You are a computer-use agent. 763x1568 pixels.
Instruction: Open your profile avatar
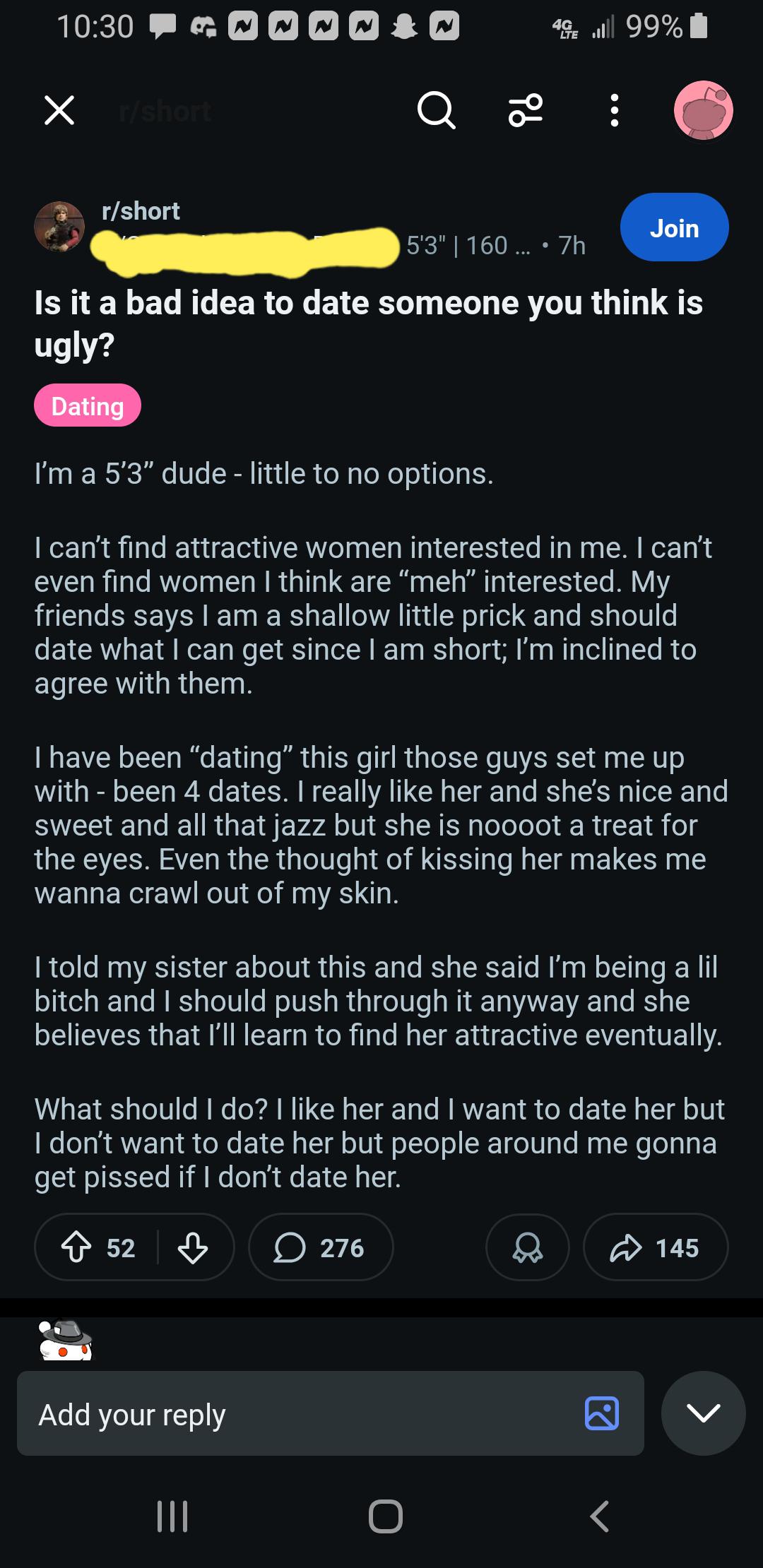click(703, 111)
